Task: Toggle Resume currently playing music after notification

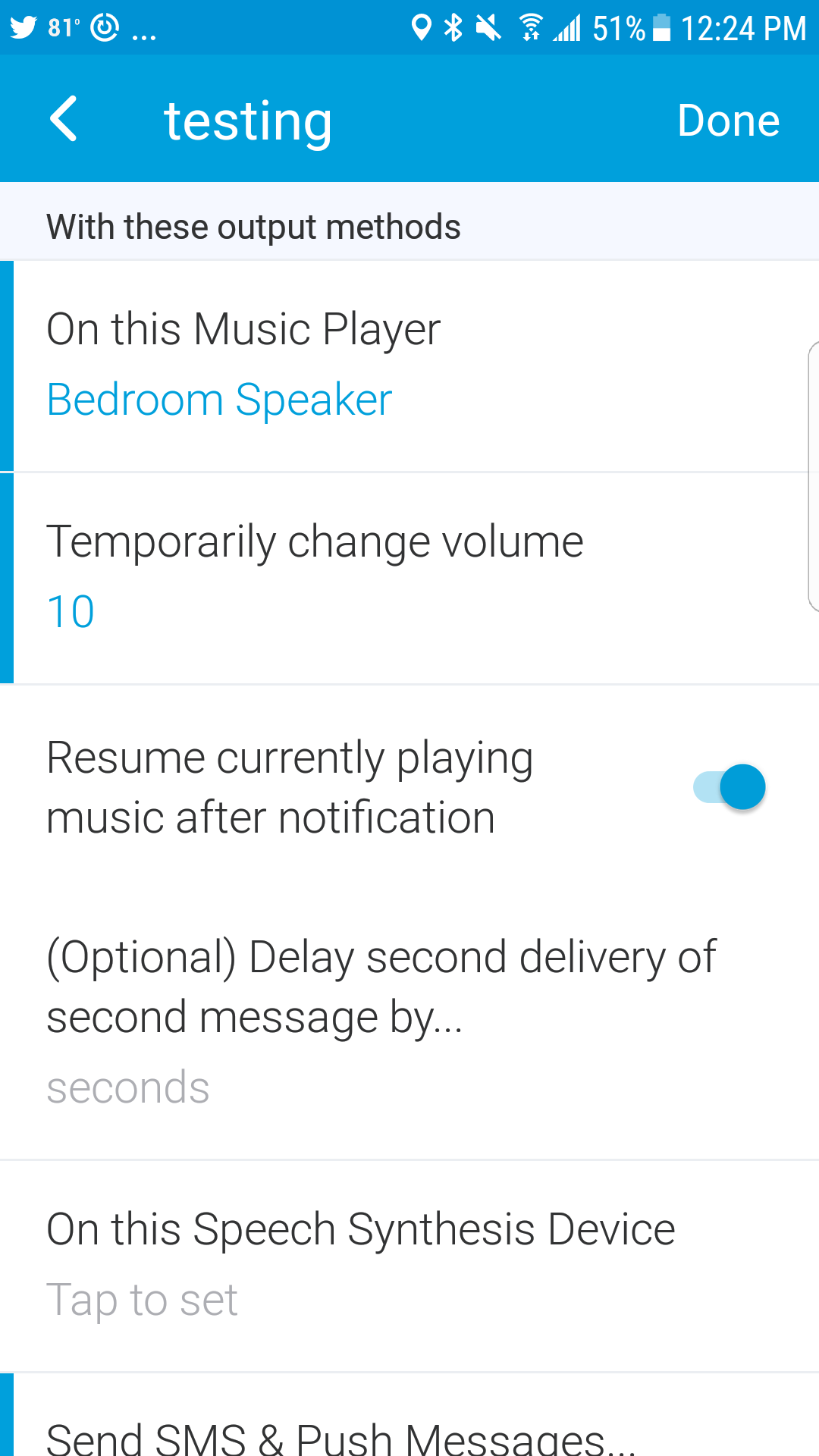Action: coord(729,787)
